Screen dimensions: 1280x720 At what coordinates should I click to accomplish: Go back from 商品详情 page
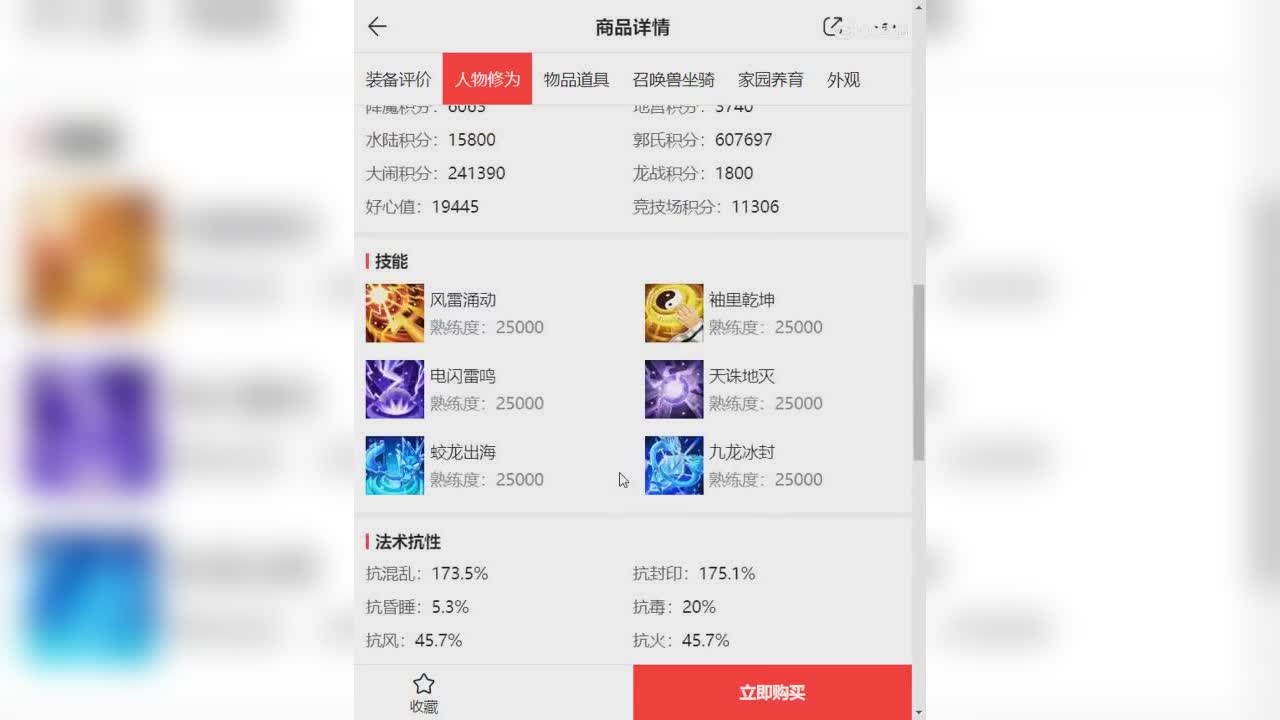point(377,27)
